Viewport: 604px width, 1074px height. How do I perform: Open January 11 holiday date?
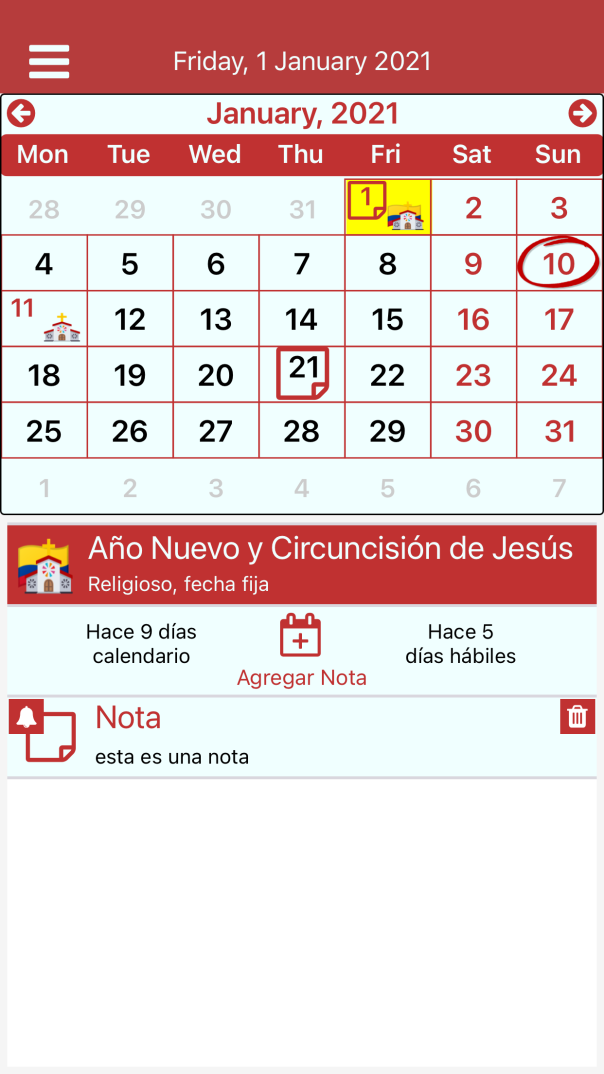click(x=44, y=319)
